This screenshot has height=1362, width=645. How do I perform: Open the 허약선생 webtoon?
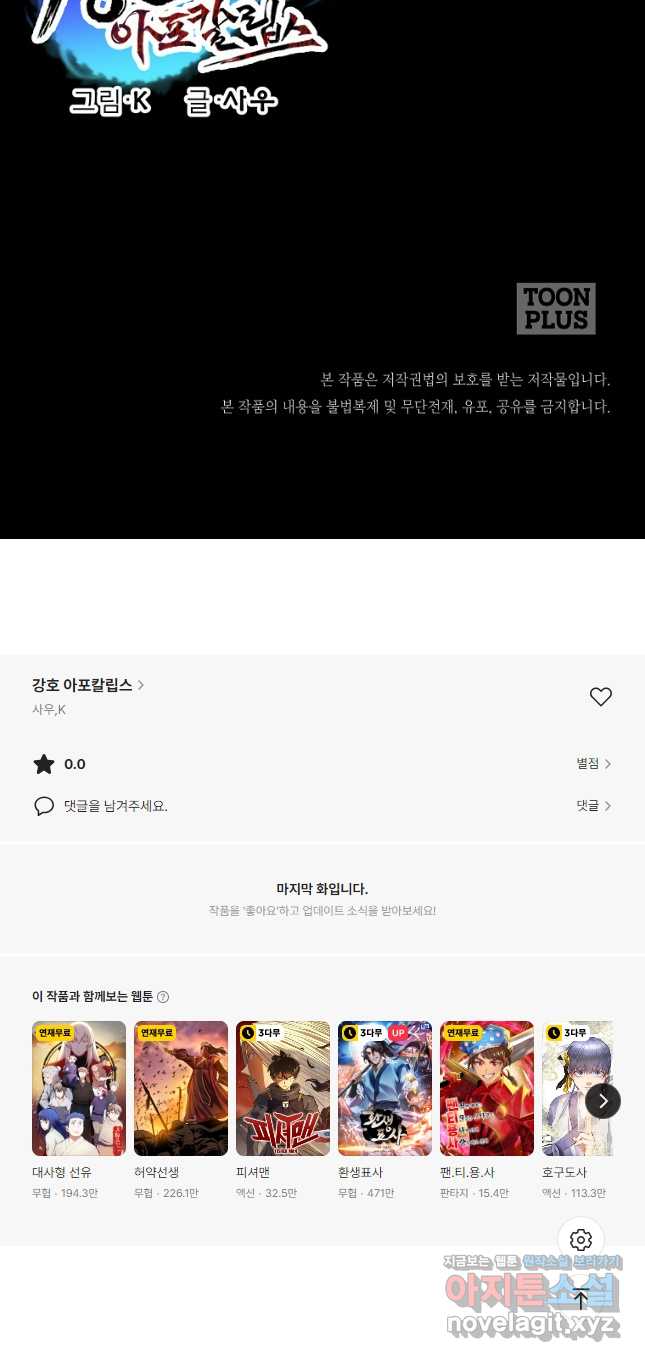181,1088
